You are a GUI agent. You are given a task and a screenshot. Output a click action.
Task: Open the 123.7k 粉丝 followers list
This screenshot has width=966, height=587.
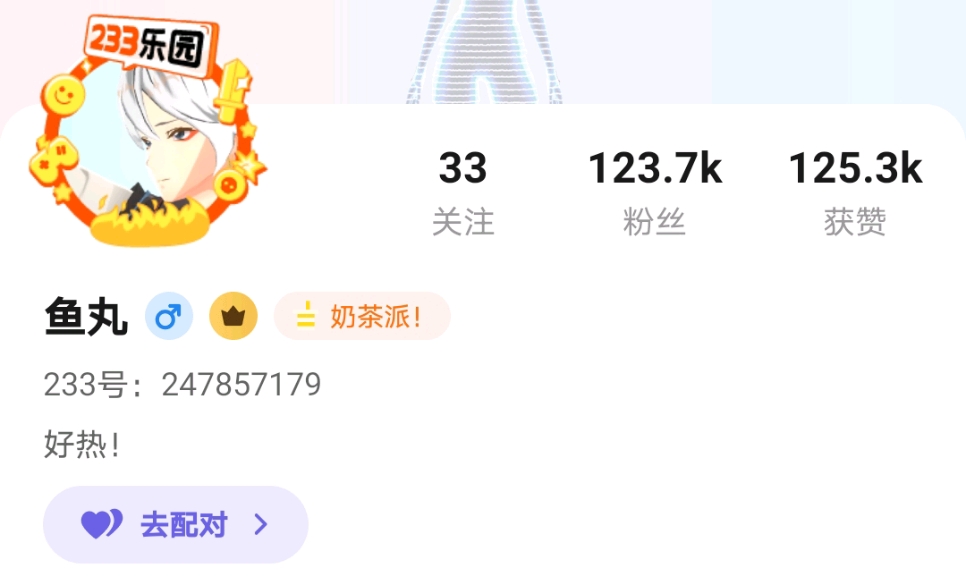654,193
